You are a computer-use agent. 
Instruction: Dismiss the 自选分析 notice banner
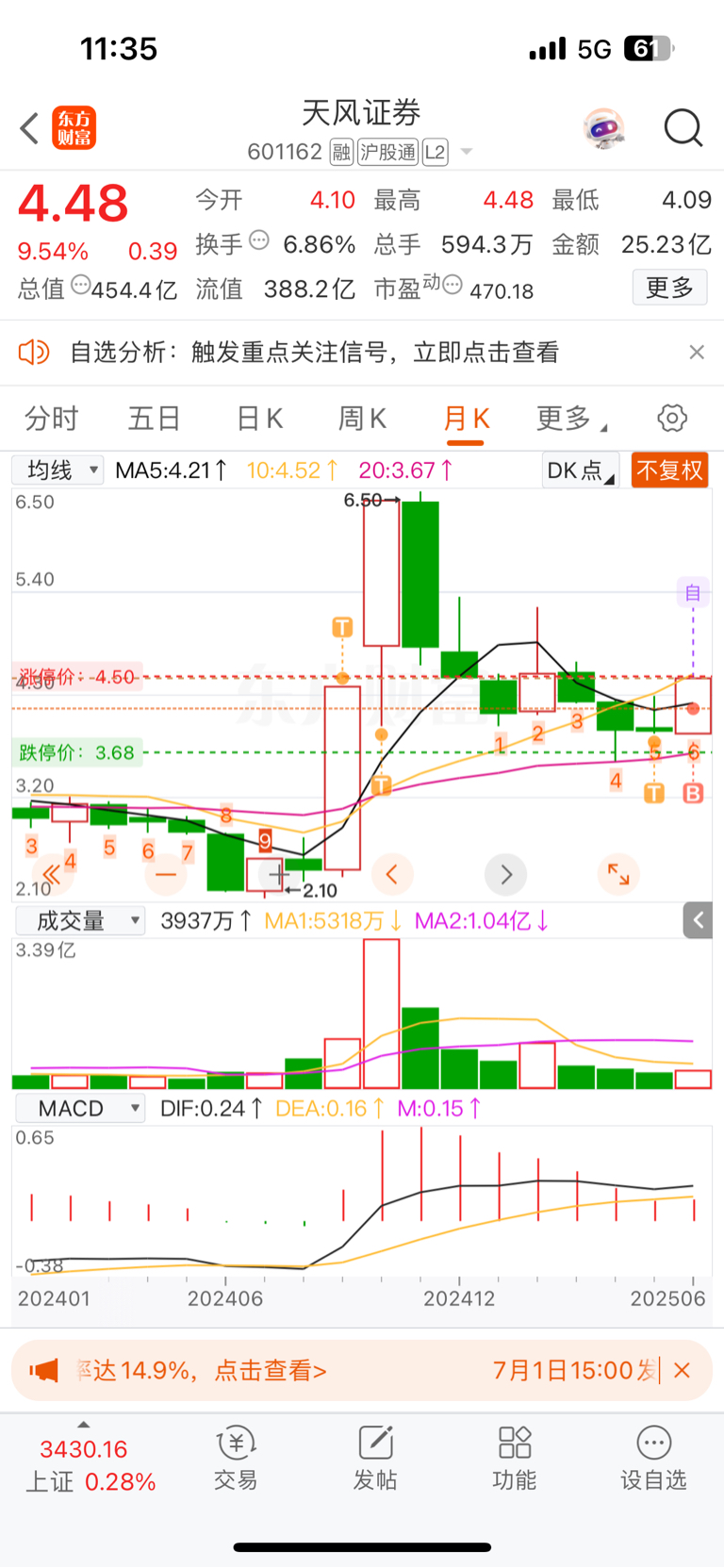coord(697,352)
